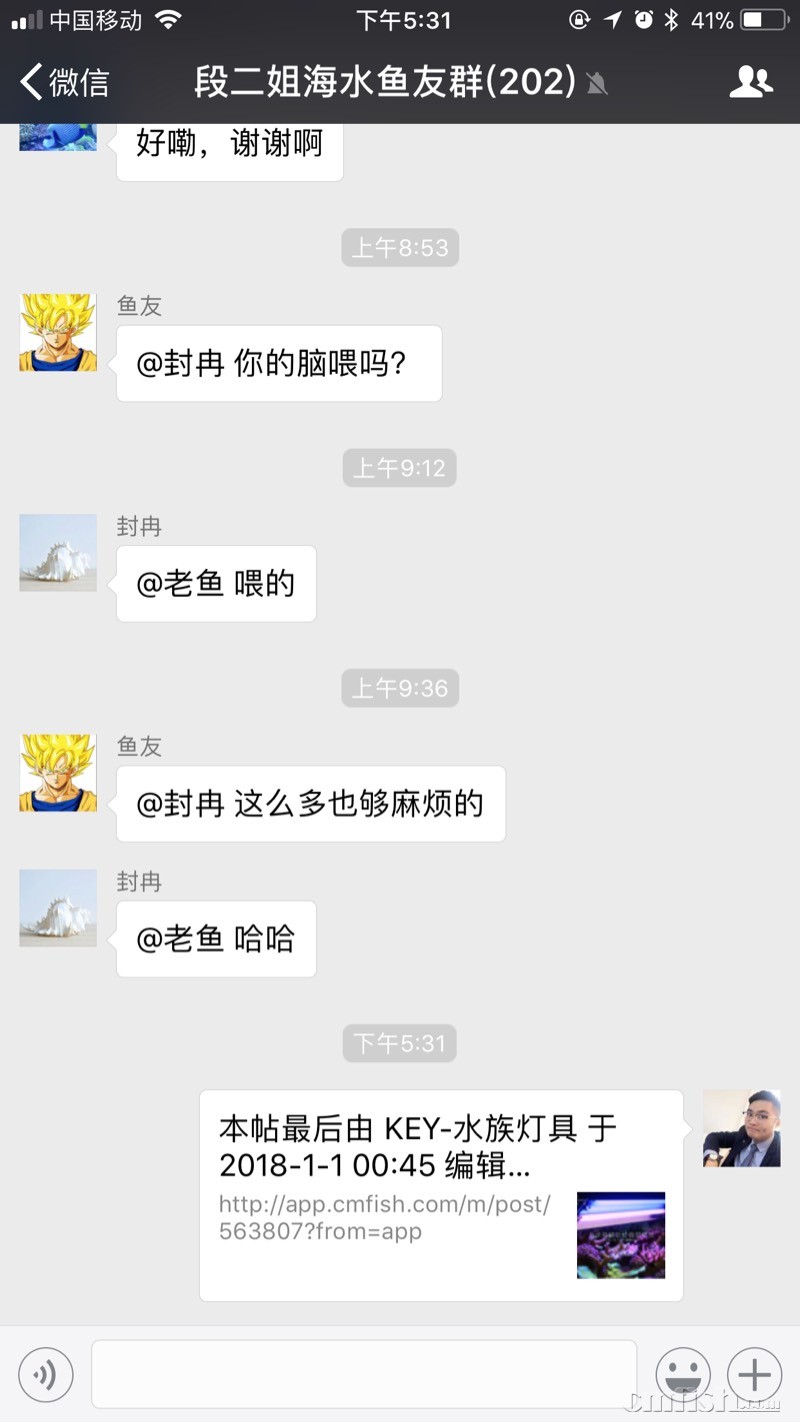Focus the message text field
This screenshot has width=800, height=1423.
[x=364, y=1374]
